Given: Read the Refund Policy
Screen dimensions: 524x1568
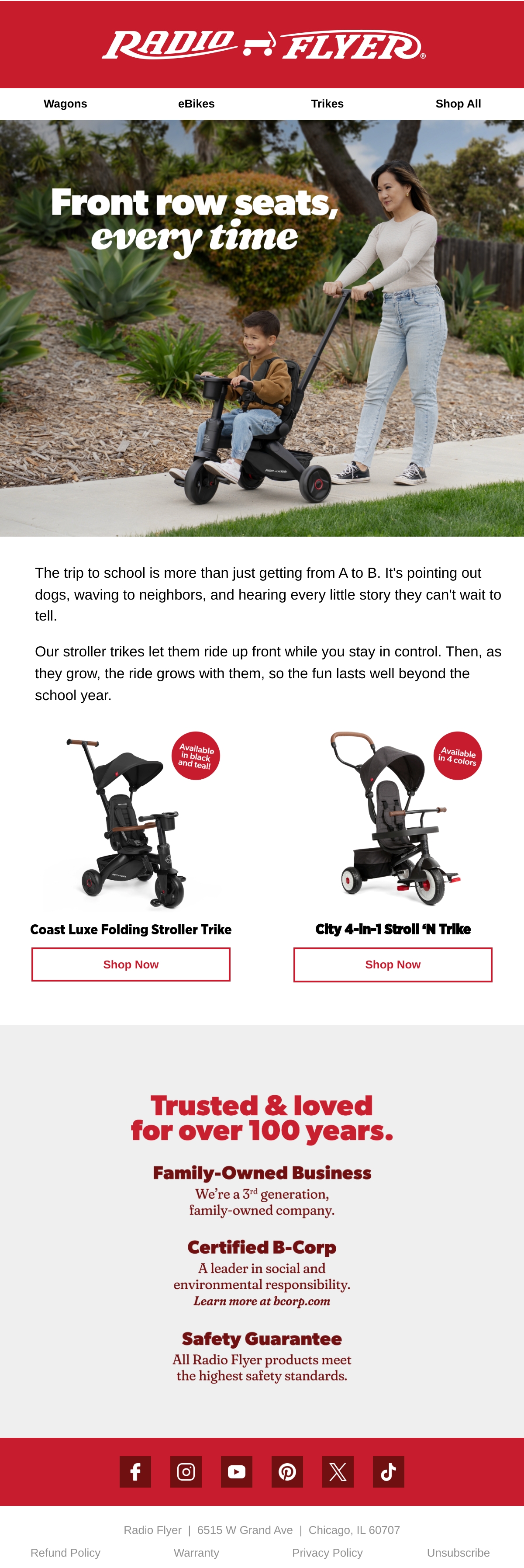Looking at the screenshot, I should point(65,1552).
